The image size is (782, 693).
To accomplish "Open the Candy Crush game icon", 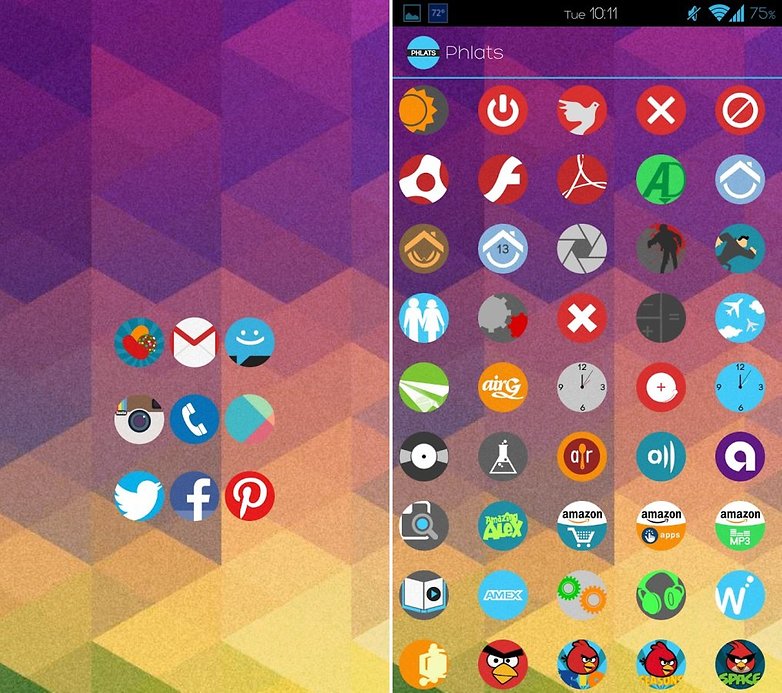I will [139, 343].
